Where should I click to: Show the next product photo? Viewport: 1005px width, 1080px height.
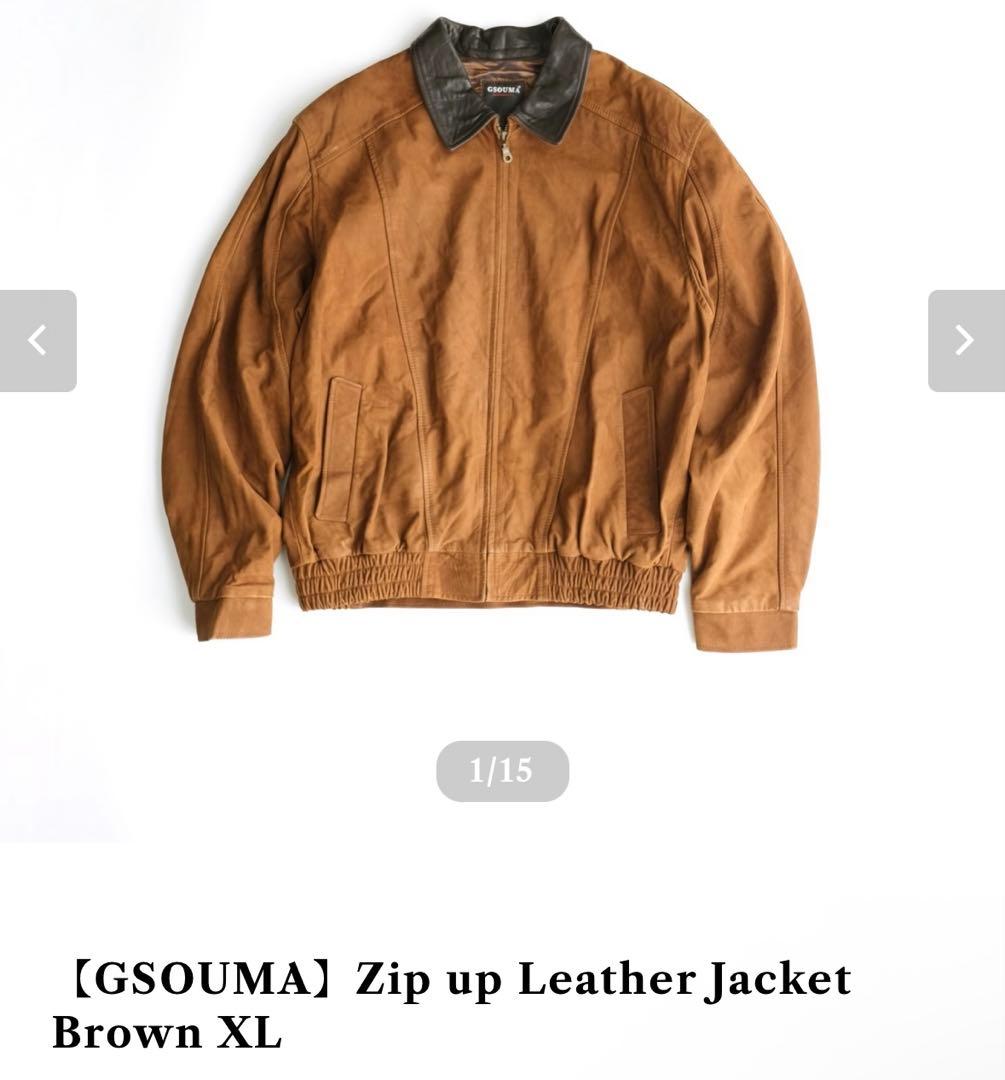coord(965,341)
